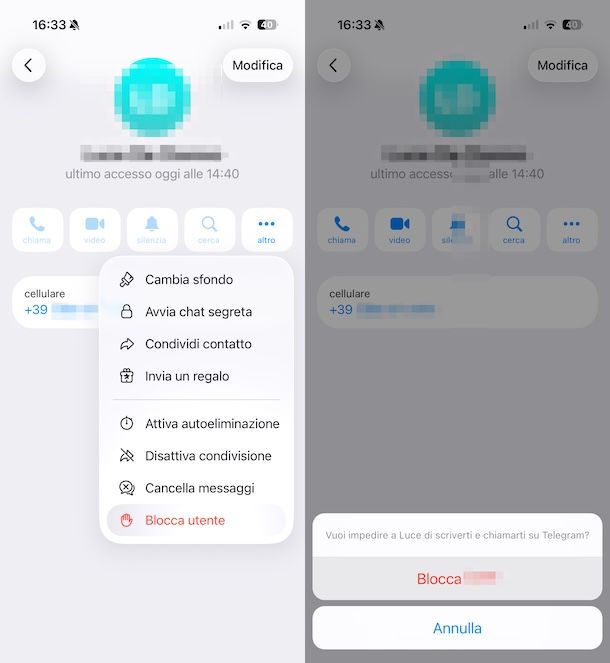This screenshot has height=663, width=610.
Task: Tap Invia un regalo
Action: [x=187, y=376]
